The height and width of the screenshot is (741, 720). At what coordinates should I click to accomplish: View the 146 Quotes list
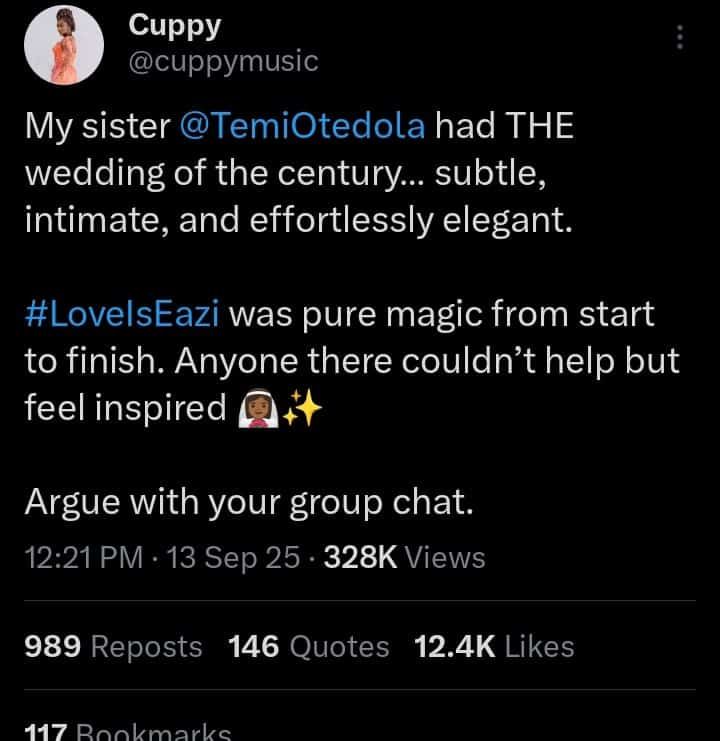(308, 647)
